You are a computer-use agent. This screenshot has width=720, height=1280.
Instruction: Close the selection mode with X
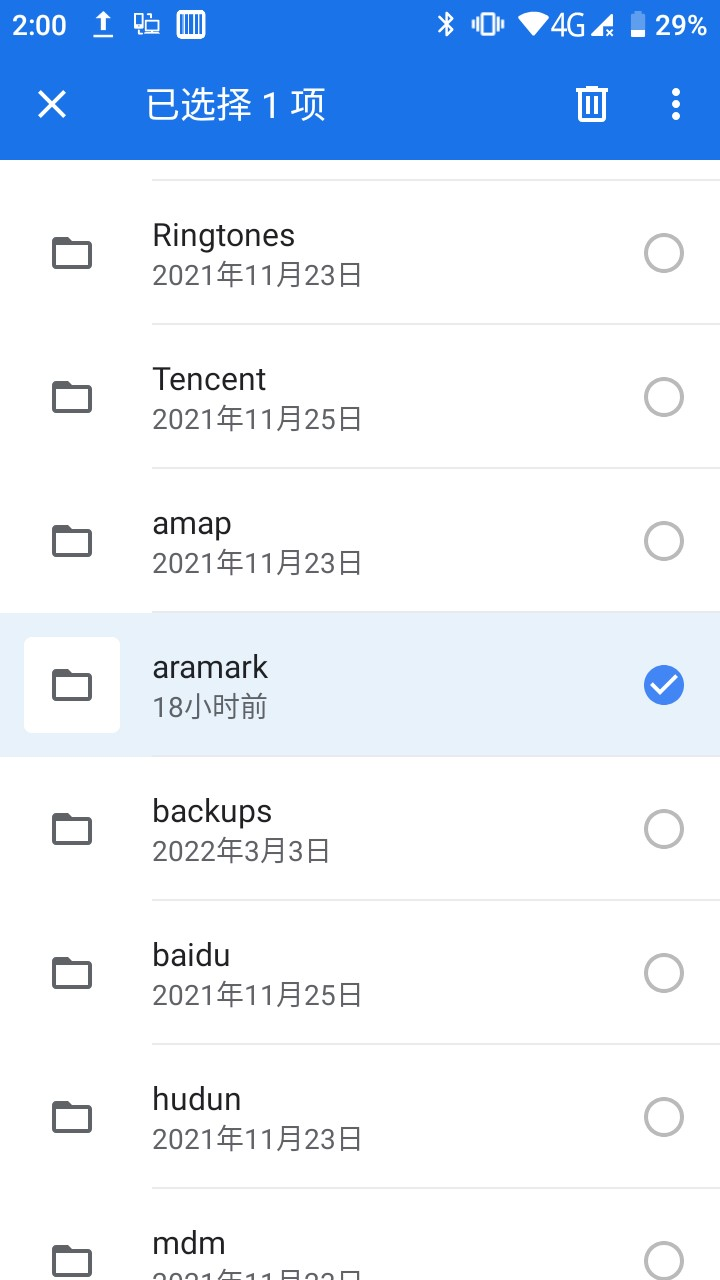52,104
